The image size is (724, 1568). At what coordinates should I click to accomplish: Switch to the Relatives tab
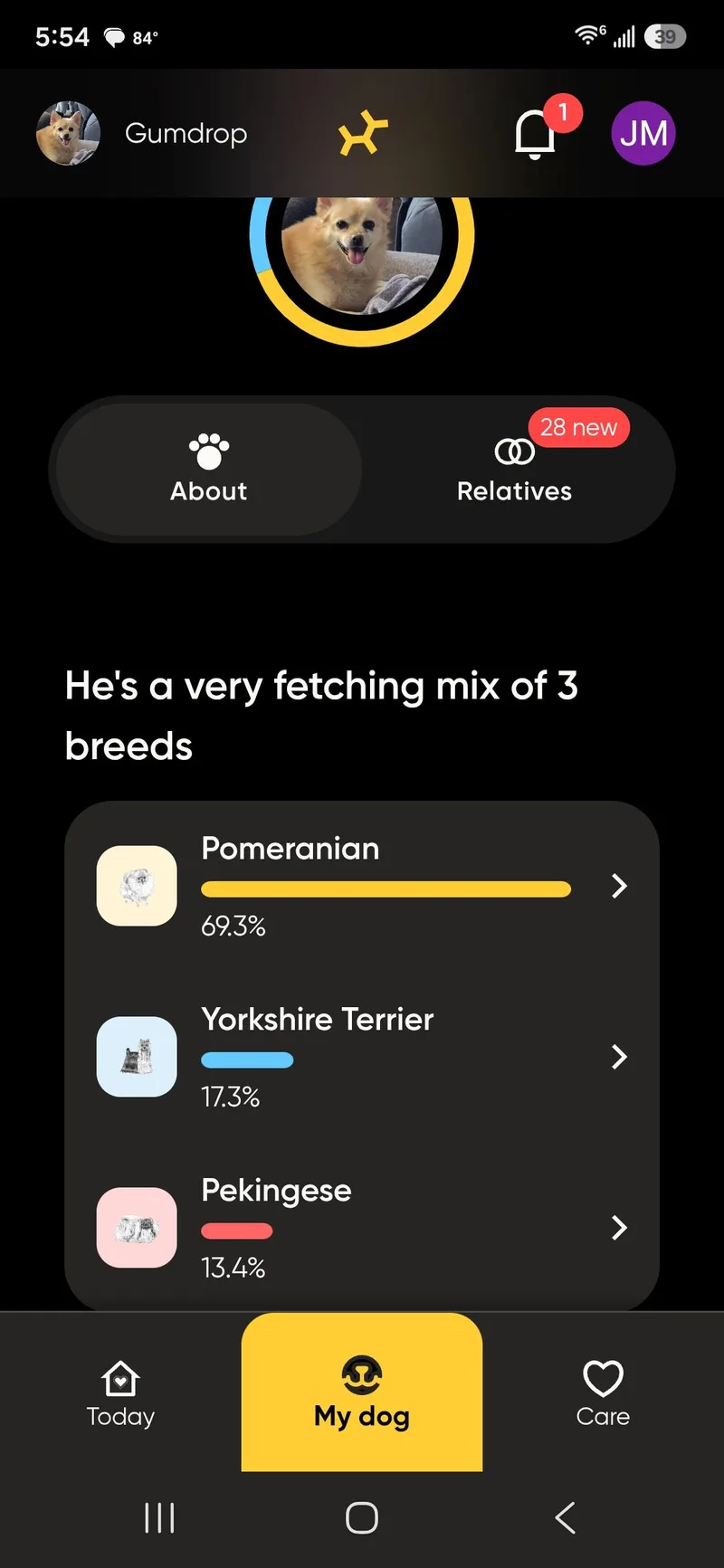coord(514,470)
